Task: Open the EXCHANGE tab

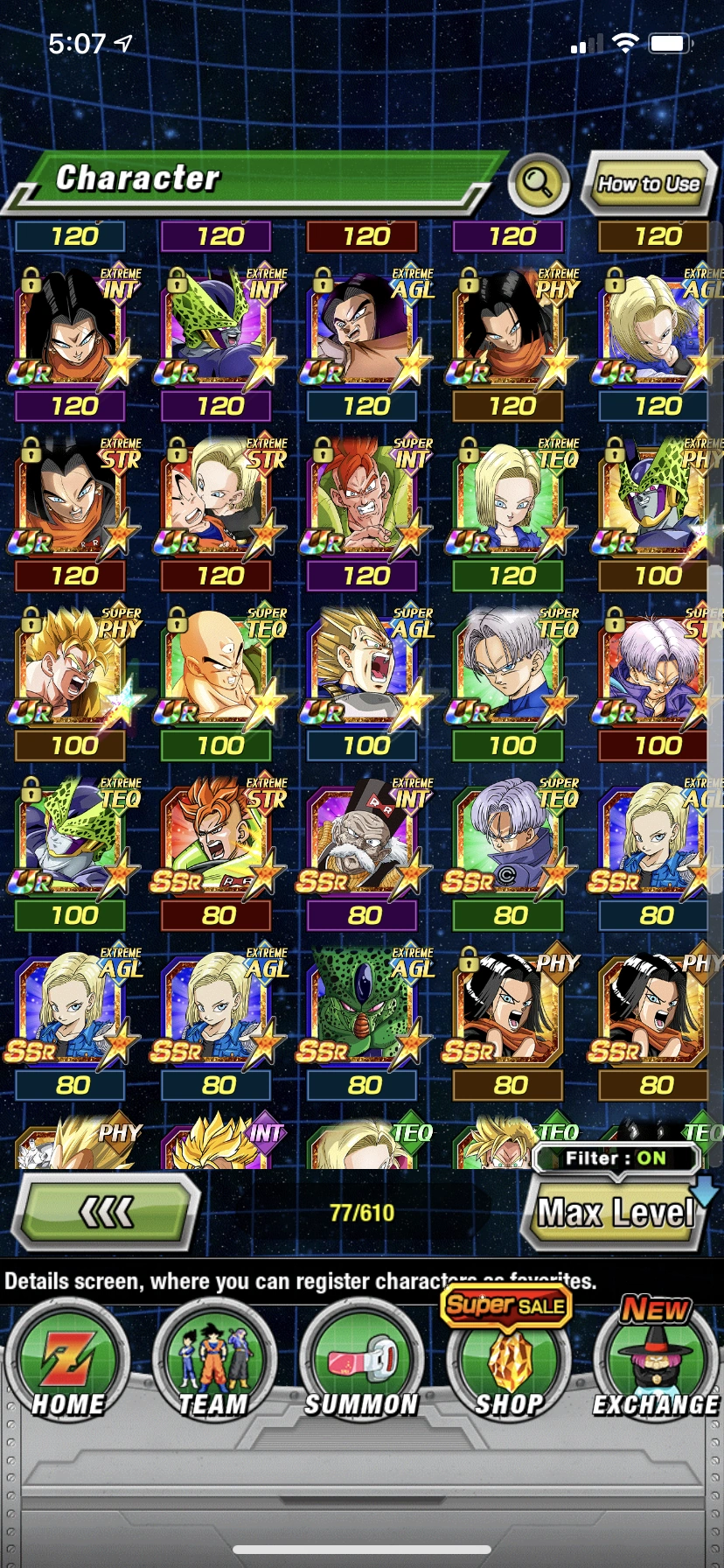Action: (x=656, y=1362)
